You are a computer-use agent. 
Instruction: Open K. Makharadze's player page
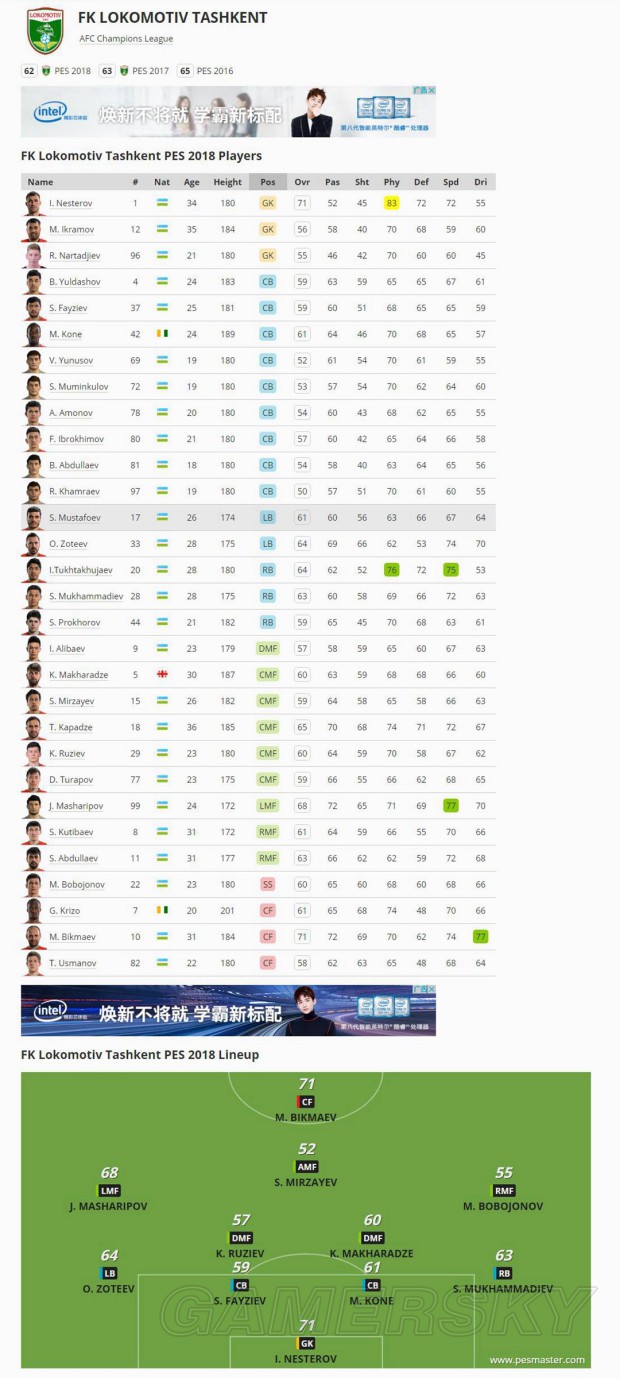pyautogui.click(x=78, y=675)
